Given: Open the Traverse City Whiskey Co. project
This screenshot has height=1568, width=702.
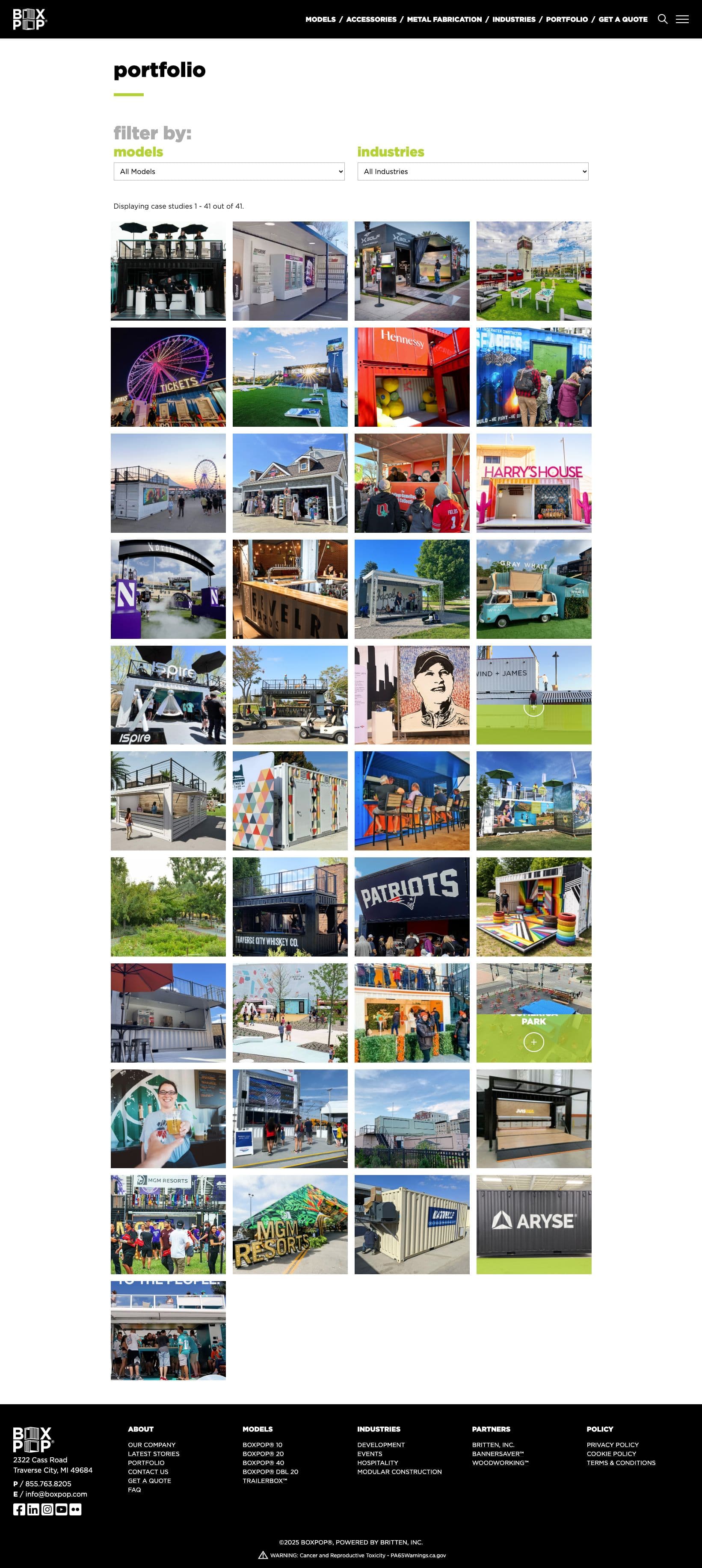Looking at the screenshot, I should [x=290, y=907].
